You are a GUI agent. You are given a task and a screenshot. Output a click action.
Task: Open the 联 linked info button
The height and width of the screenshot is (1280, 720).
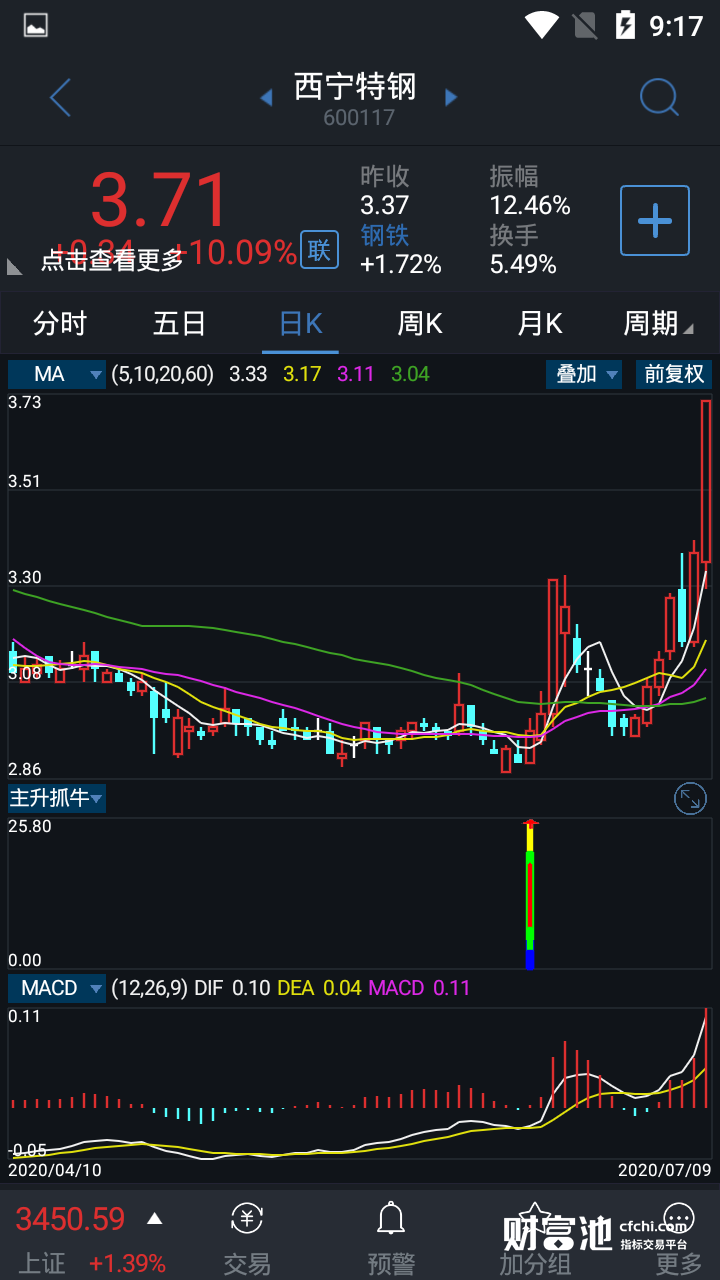click(x=319, y=250)
